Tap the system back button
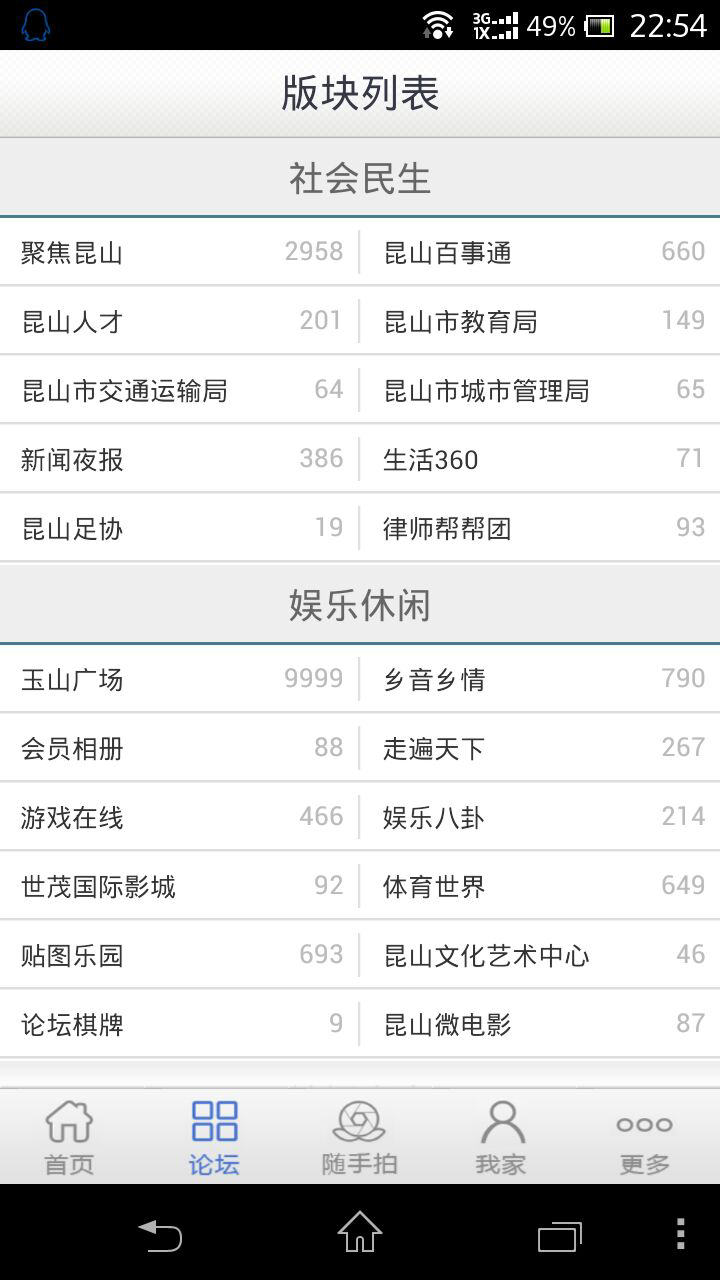The image size is (720, 1280). tap(160, 1235)
